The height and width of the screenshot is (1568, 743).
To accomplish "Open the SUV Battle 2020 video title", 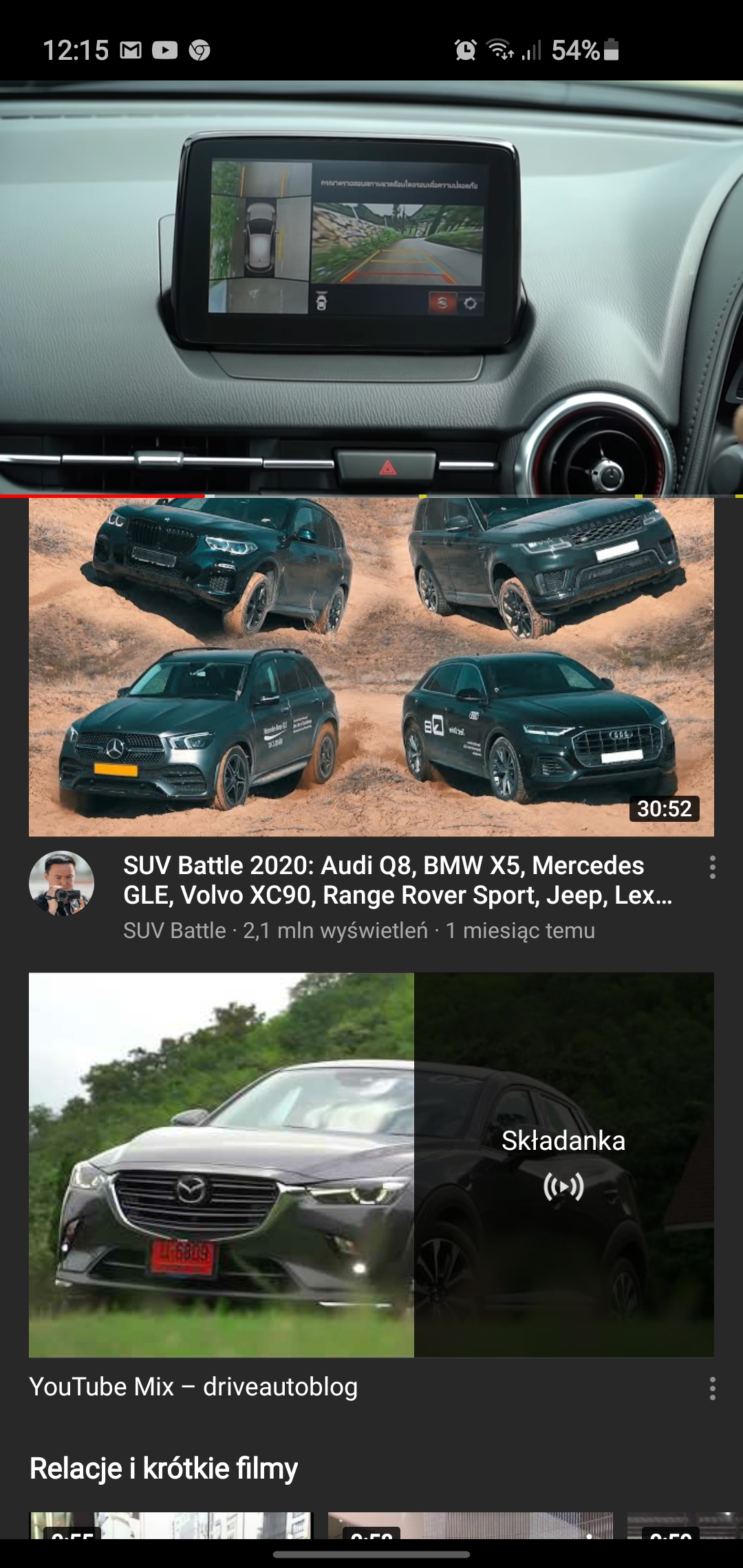I will coord(398,880).
